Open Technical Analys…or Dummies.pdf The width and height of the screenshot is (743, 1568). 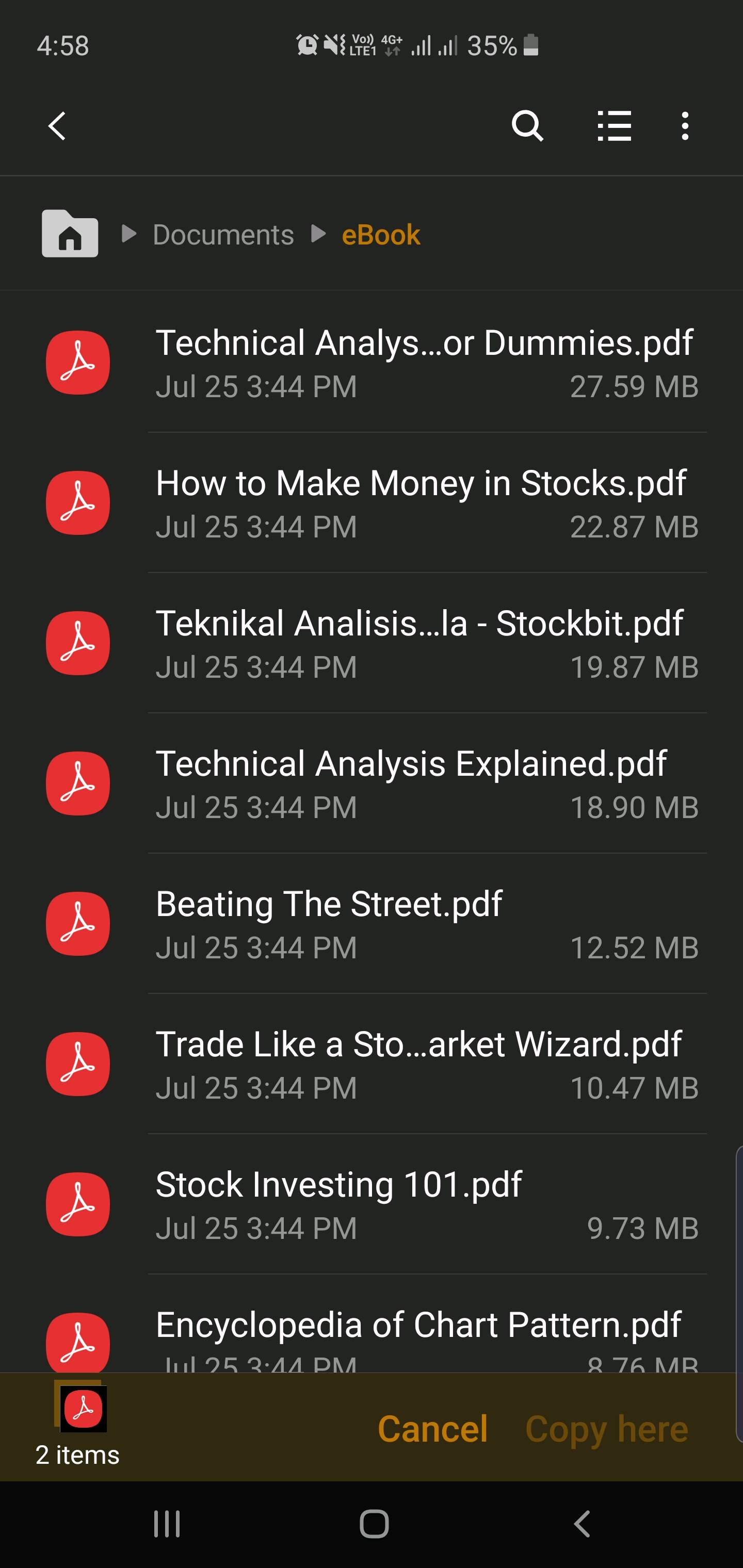372,362
